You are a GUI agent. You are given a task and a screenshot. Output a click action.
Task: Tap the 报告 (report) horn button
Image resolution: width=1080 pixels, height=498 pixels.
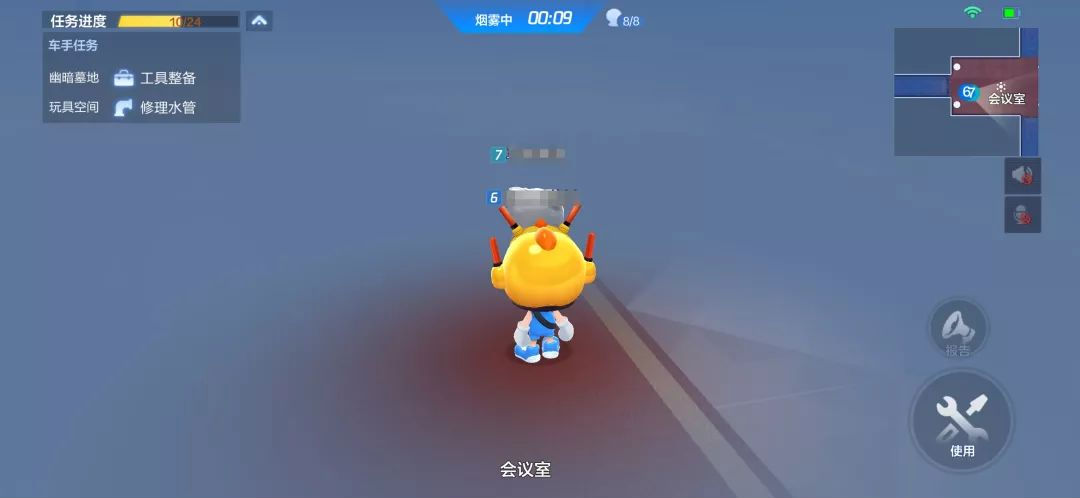tap(958, 329)
